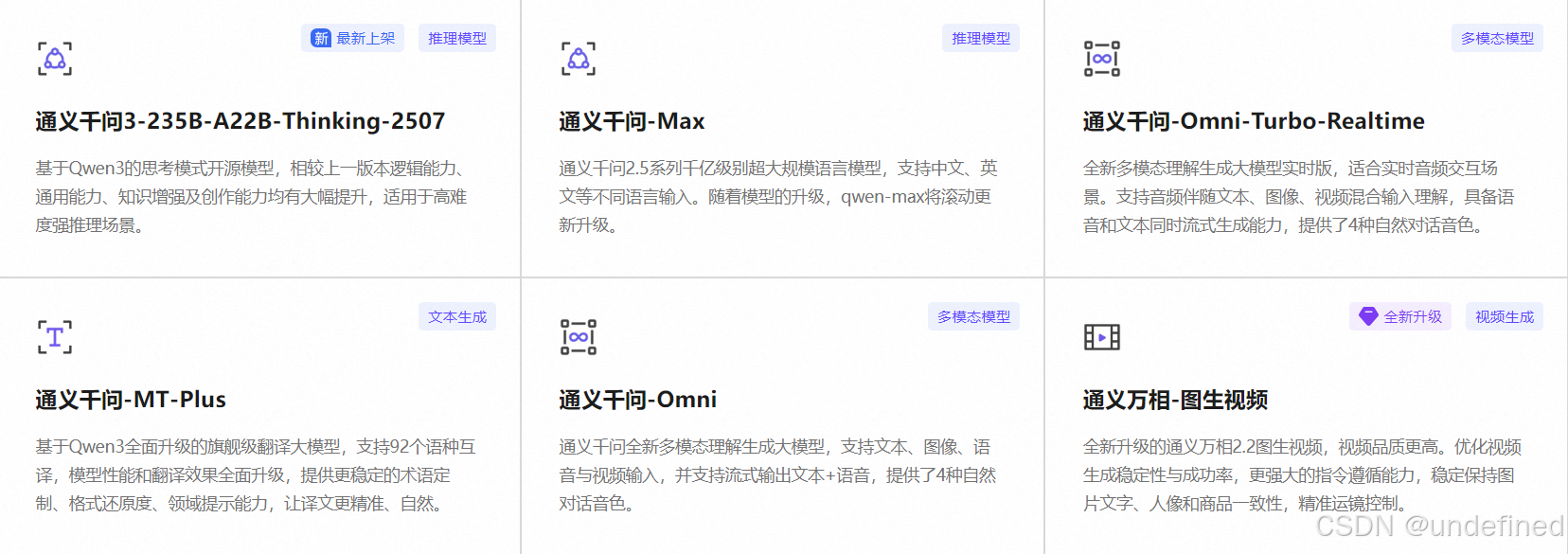Viewport: 1568px width, 554px height.
Task: View the 通义千问-MT-Plus translation model card
Action: point(131,400)
